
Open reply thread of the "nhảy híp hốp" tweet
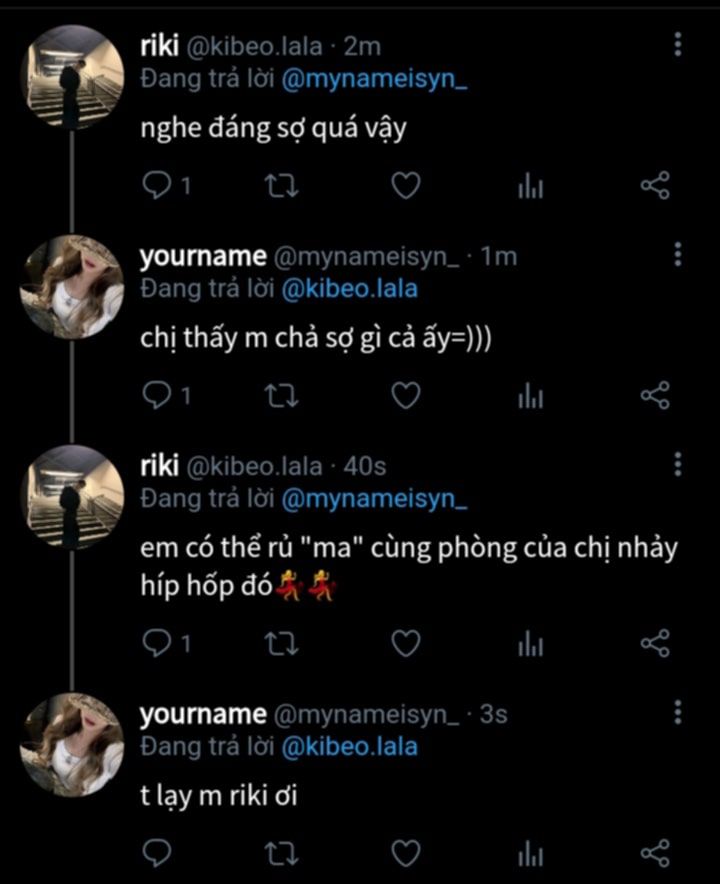pos(157,644)
